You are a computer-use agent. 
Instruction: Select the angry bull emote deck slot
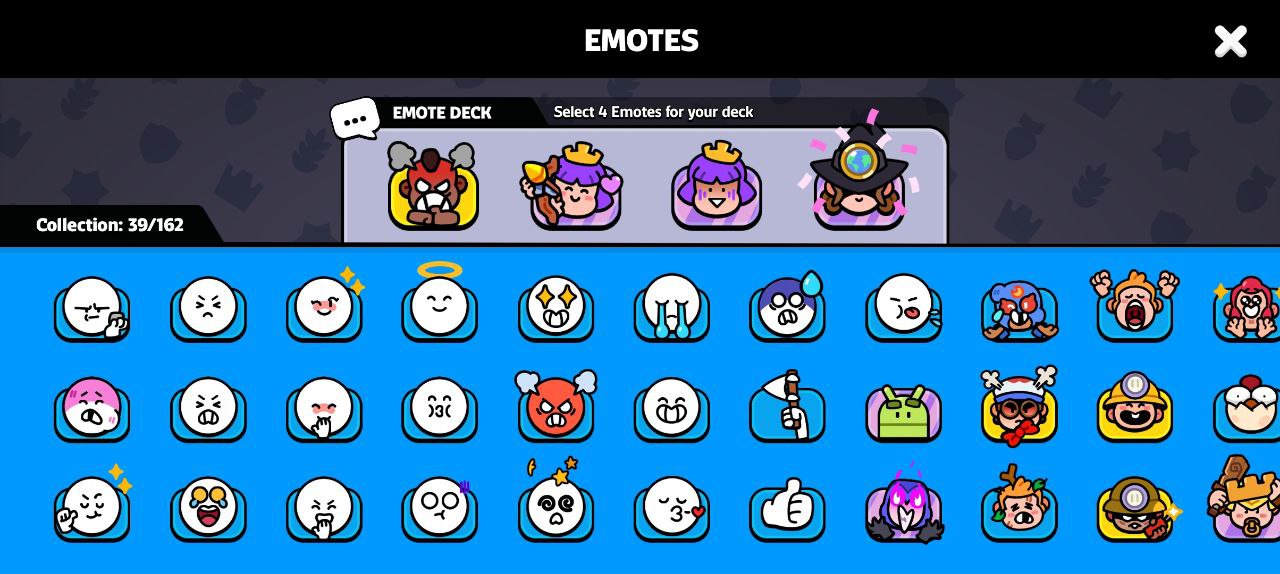point(433,187)
